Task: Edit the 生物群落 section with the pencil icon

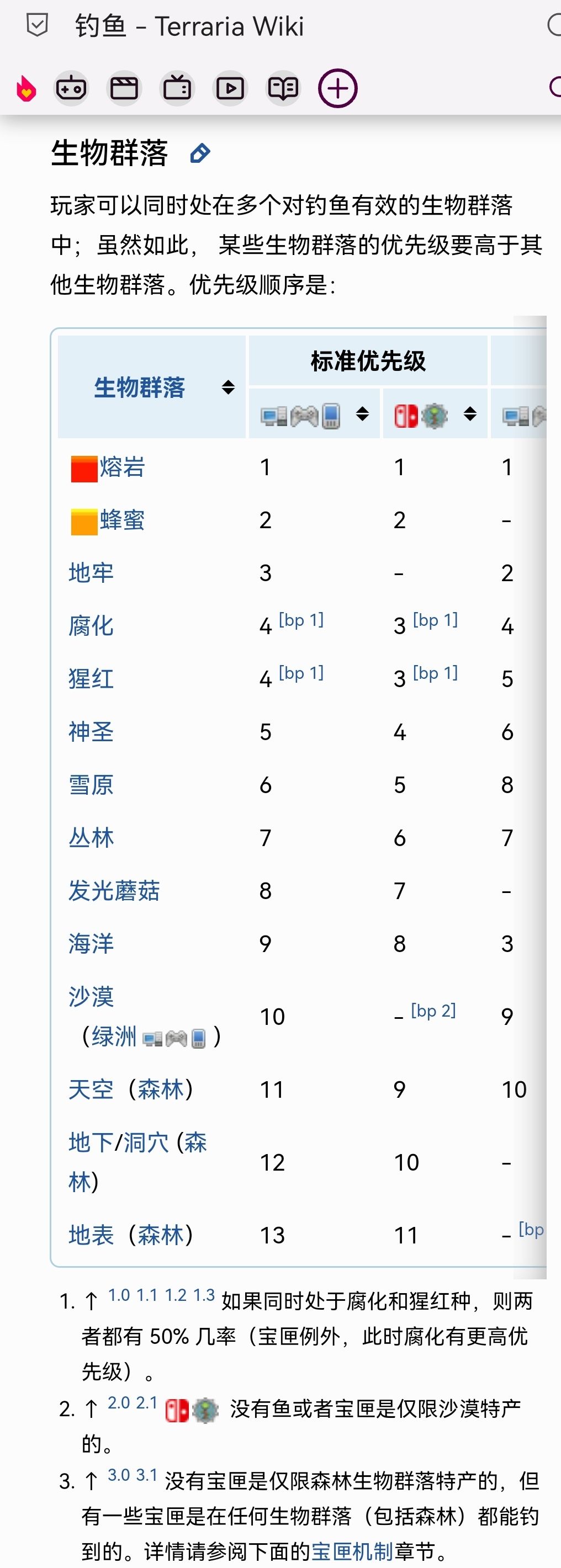Action: (x=200, y=153)
